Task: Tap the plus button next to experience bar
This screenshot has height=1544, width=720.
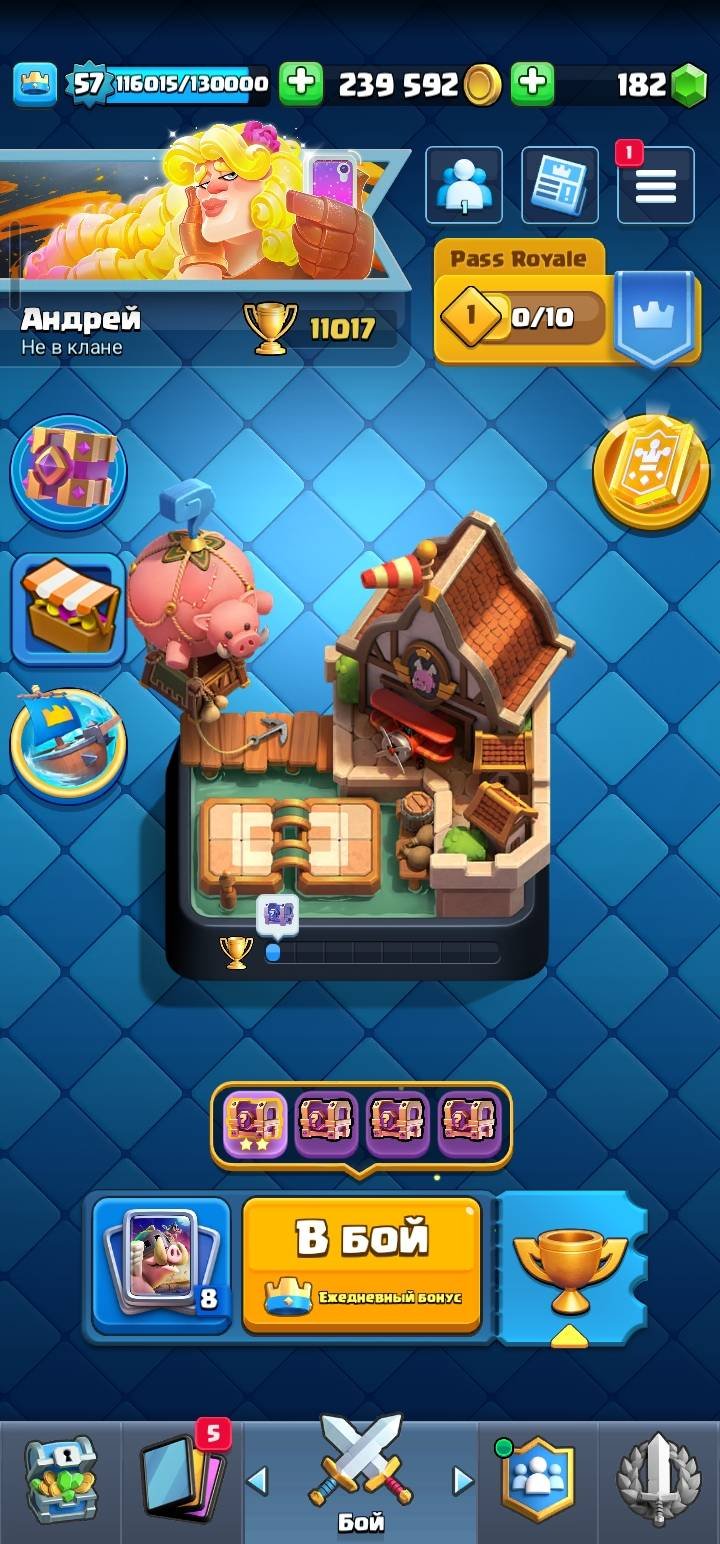Action: pos(301,85)
